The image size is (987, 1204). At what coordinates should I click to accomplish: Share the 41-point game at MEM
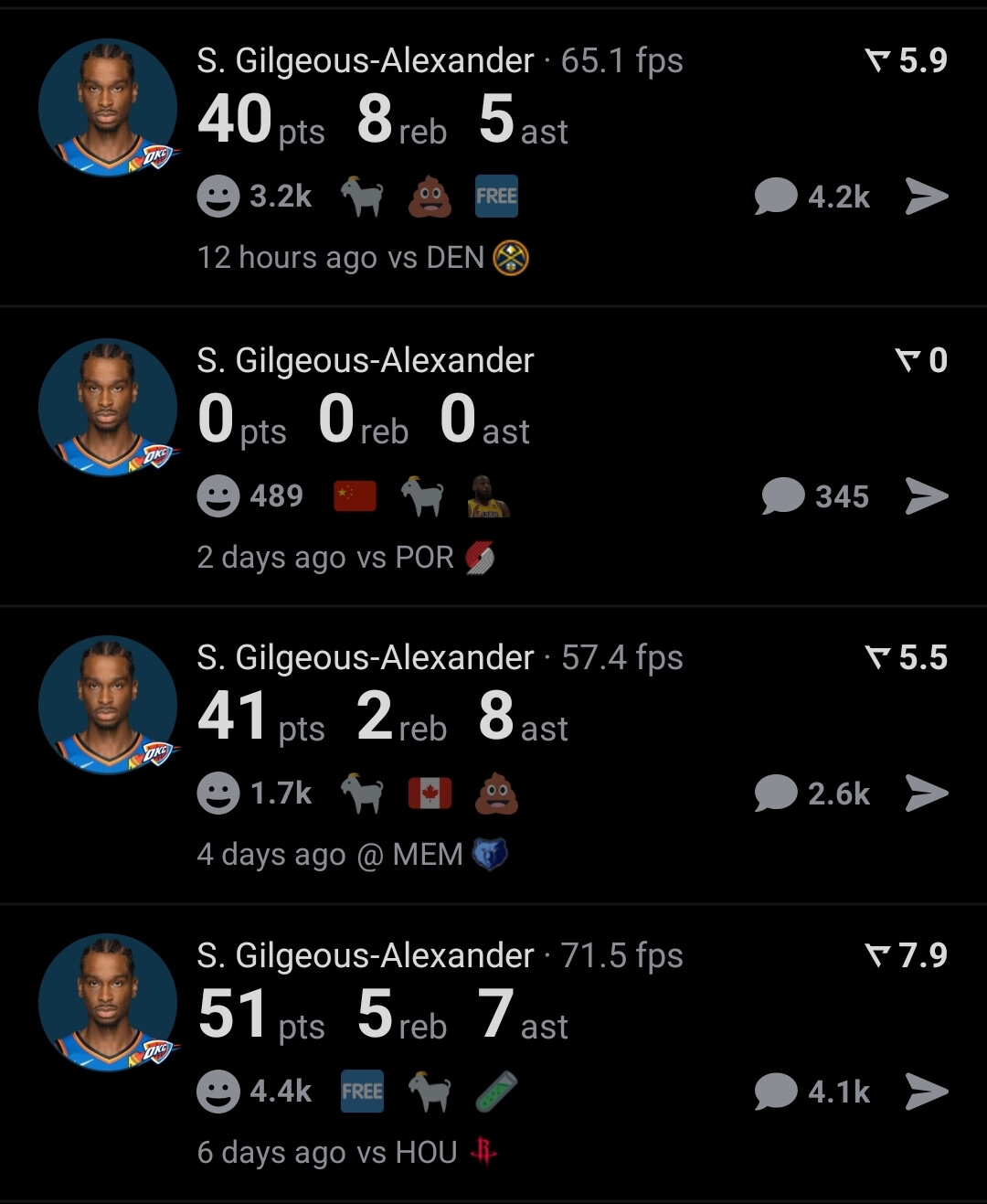click(926, 794)
